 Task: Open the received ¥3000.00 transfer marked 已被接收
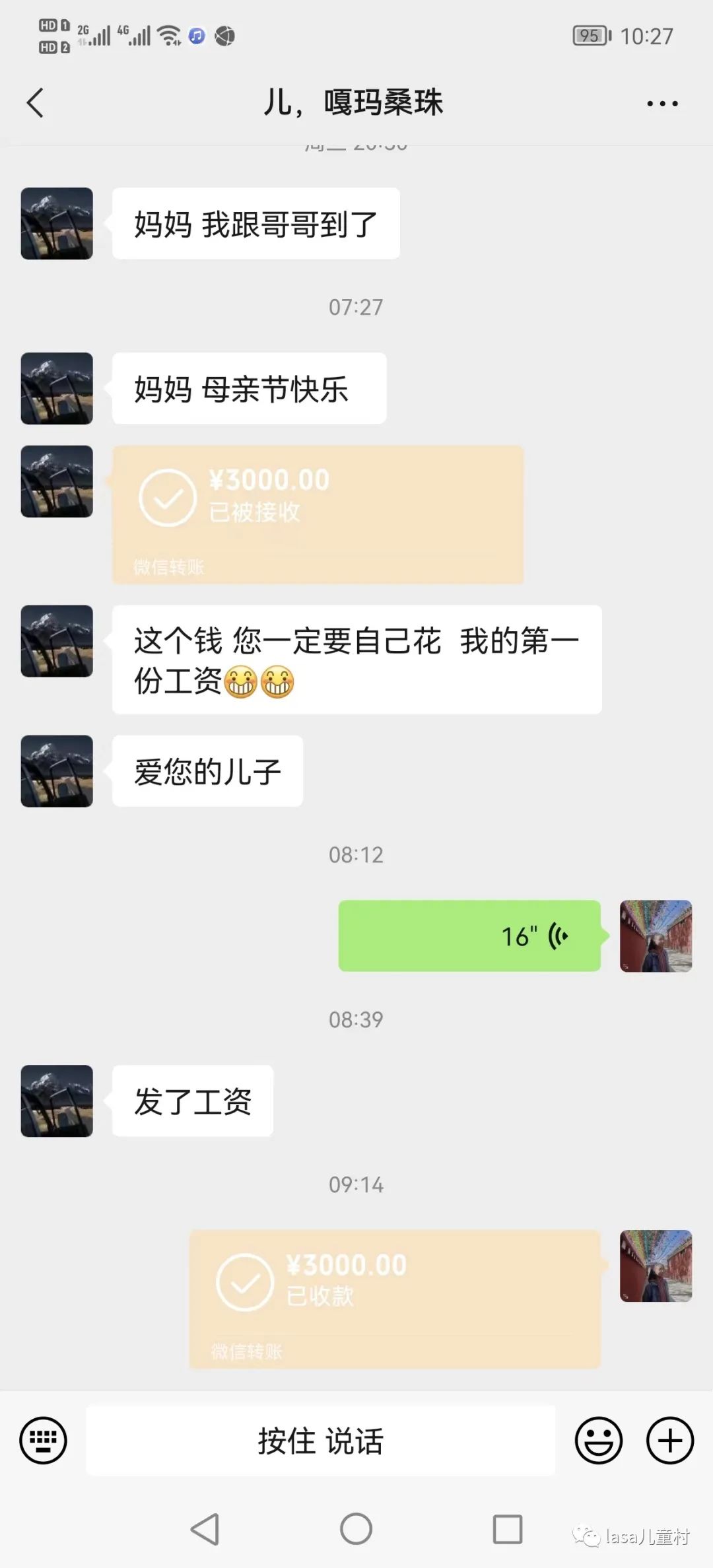pyautogui.click(x=318, y=514)
